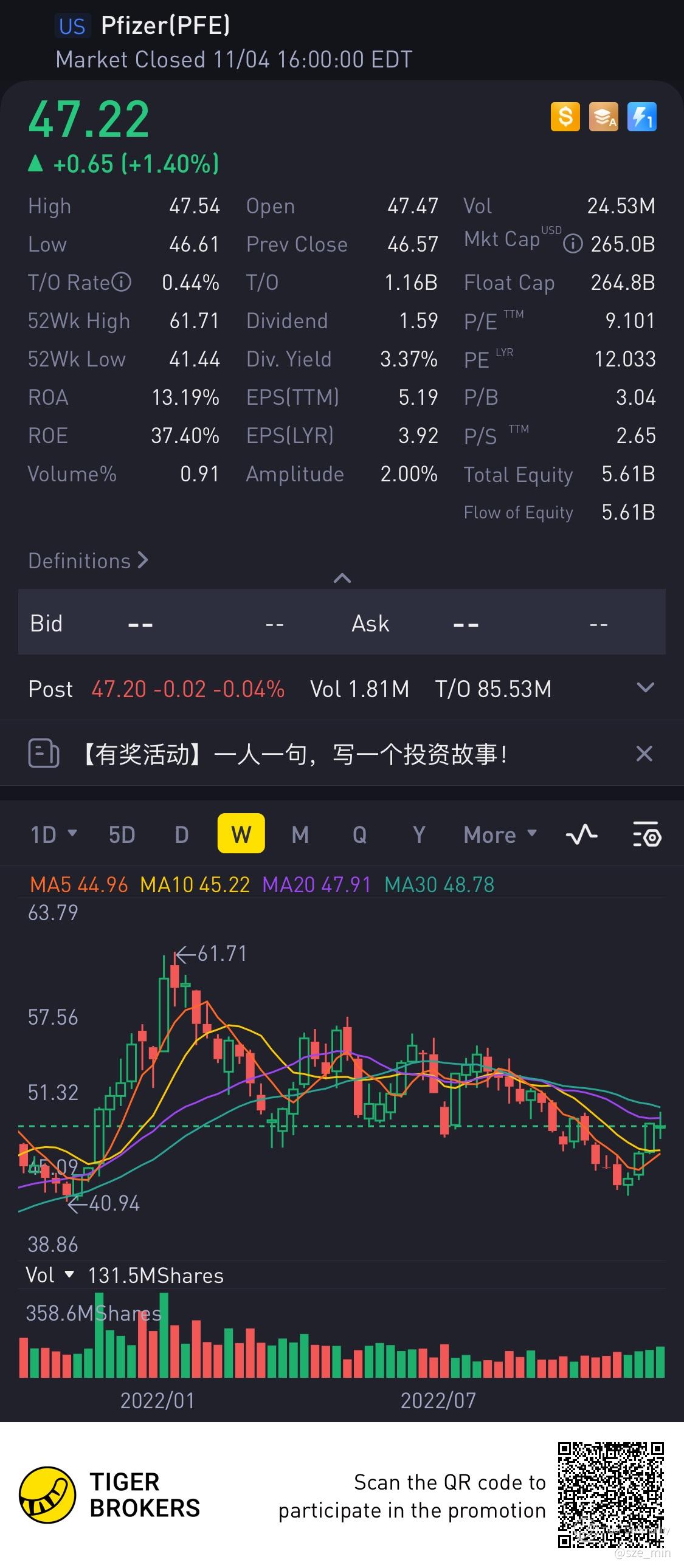Collapse the stock details panel
The width and height of the screenshot is (684, 1568).
[x=342, y=578]
